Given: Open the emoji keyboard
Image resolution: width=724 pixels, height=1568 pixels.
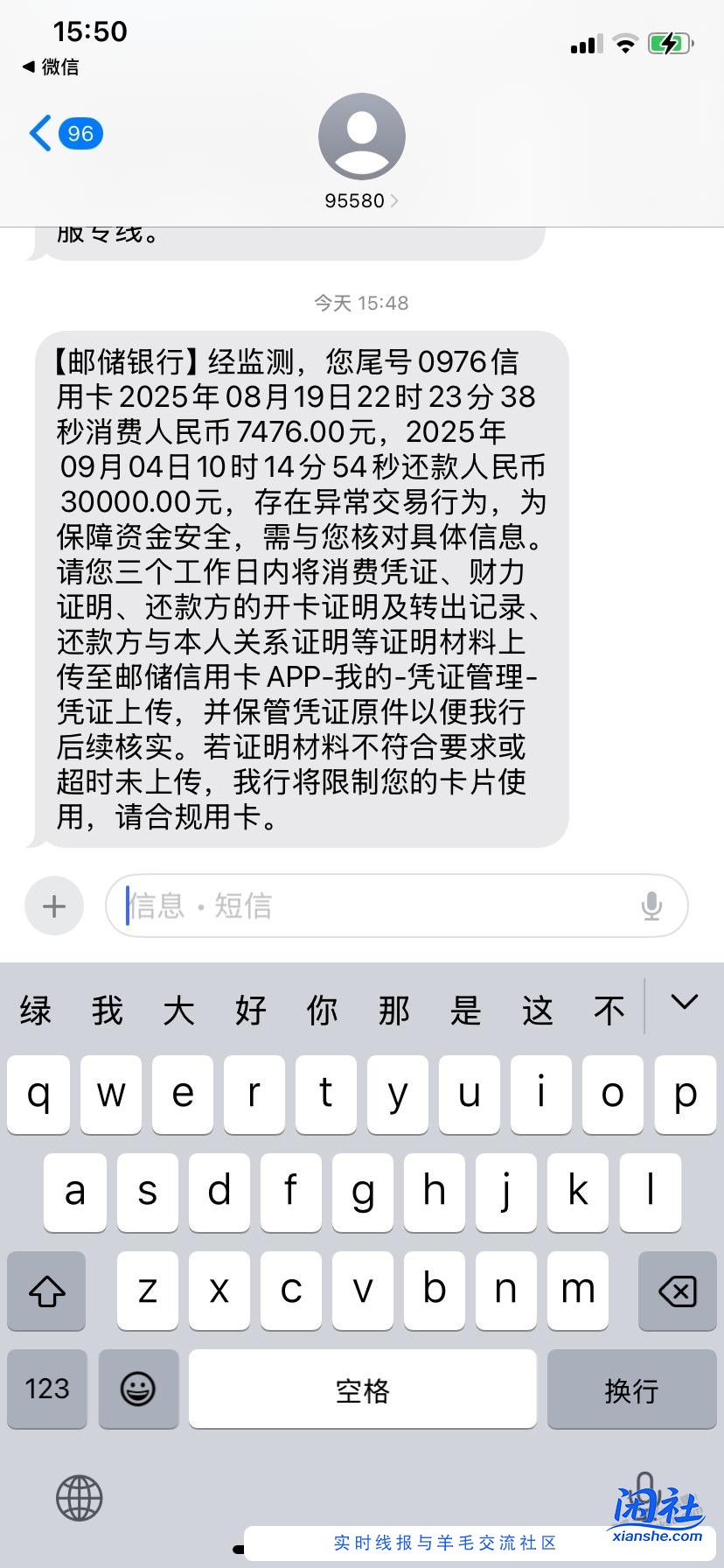Looking at the screenshot, I should (138, 1389).
